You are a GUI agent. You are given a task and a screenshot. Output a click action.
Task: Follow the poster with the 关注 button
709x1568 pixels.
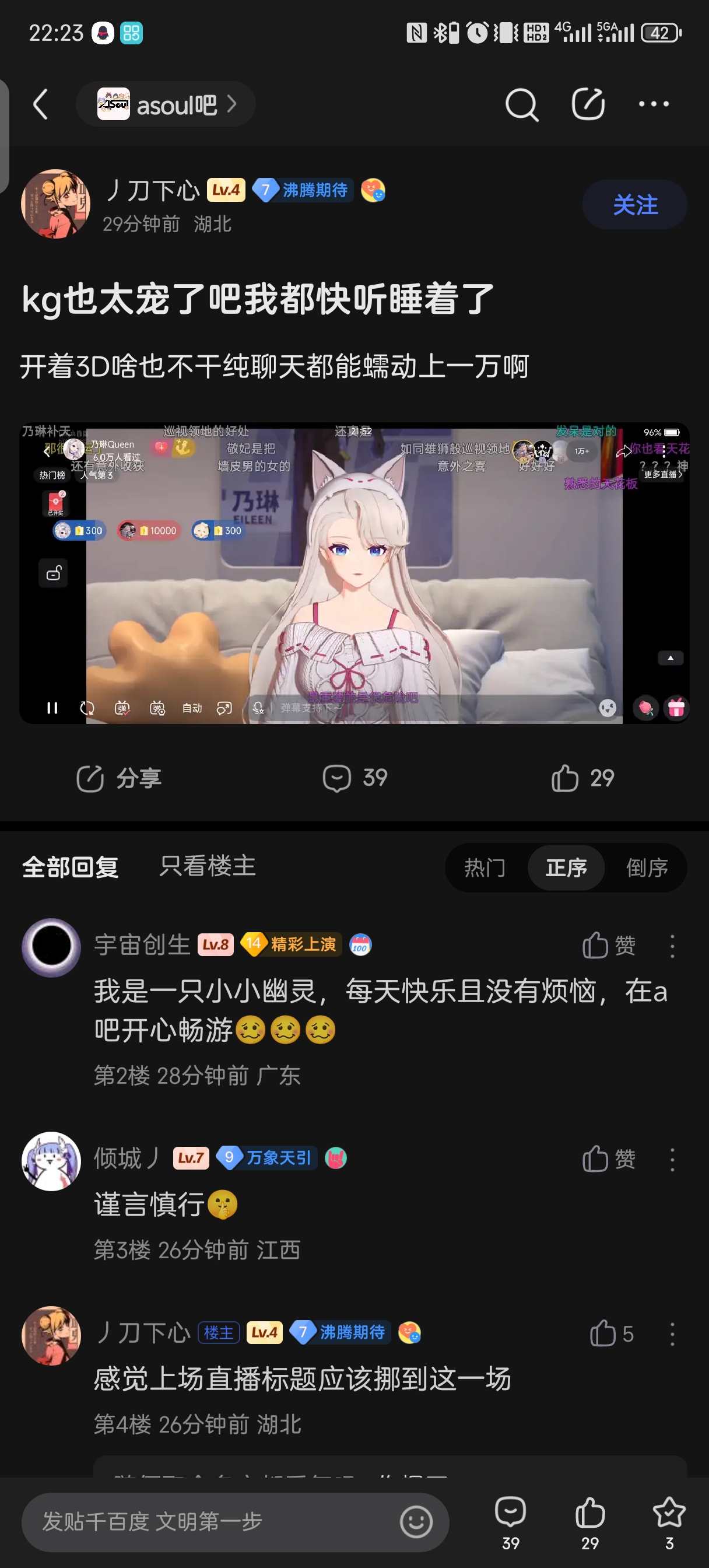(634, 205)
